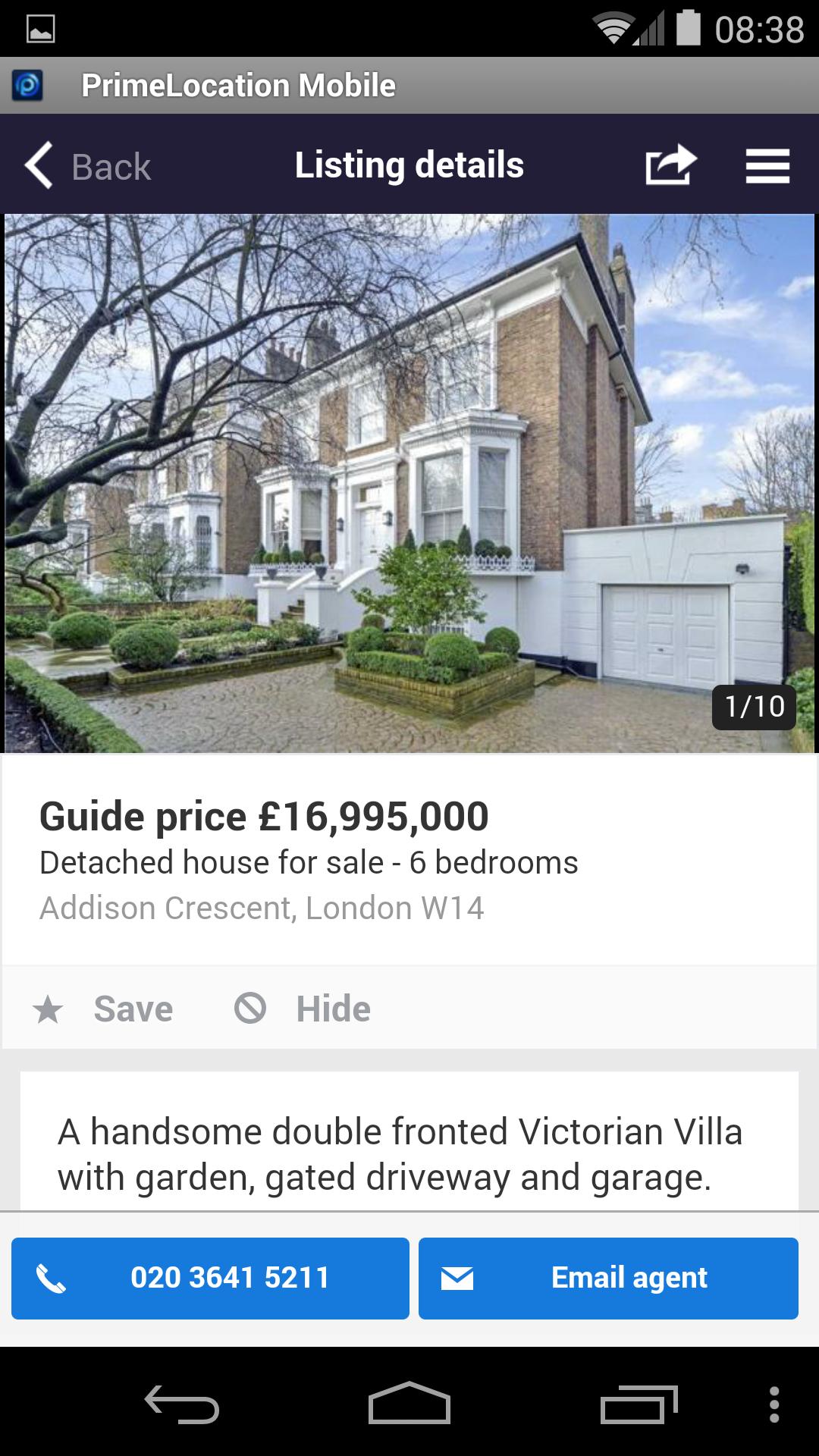Tap the 1/10 photo counter badge
819x1456 pixels.
pyautogui.click(x=754, y=708)
